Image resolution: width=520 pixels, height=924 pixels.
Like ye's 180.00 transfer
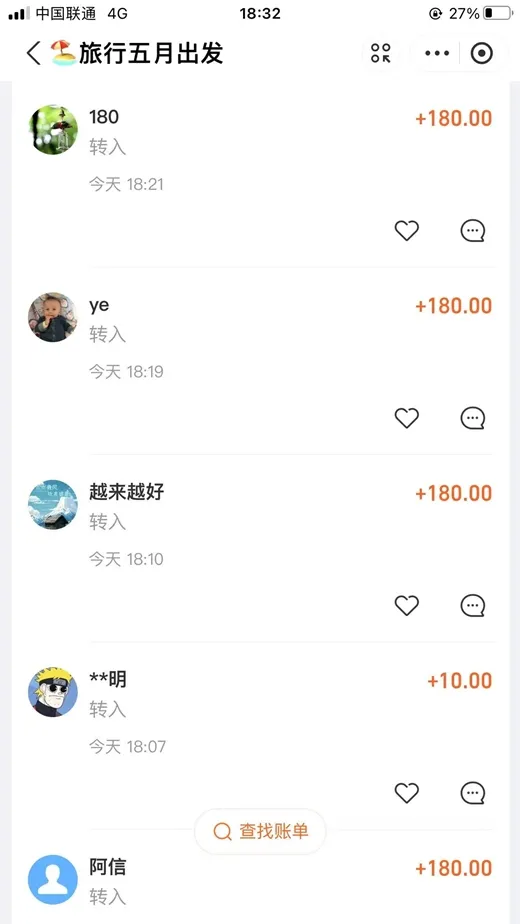406,418
